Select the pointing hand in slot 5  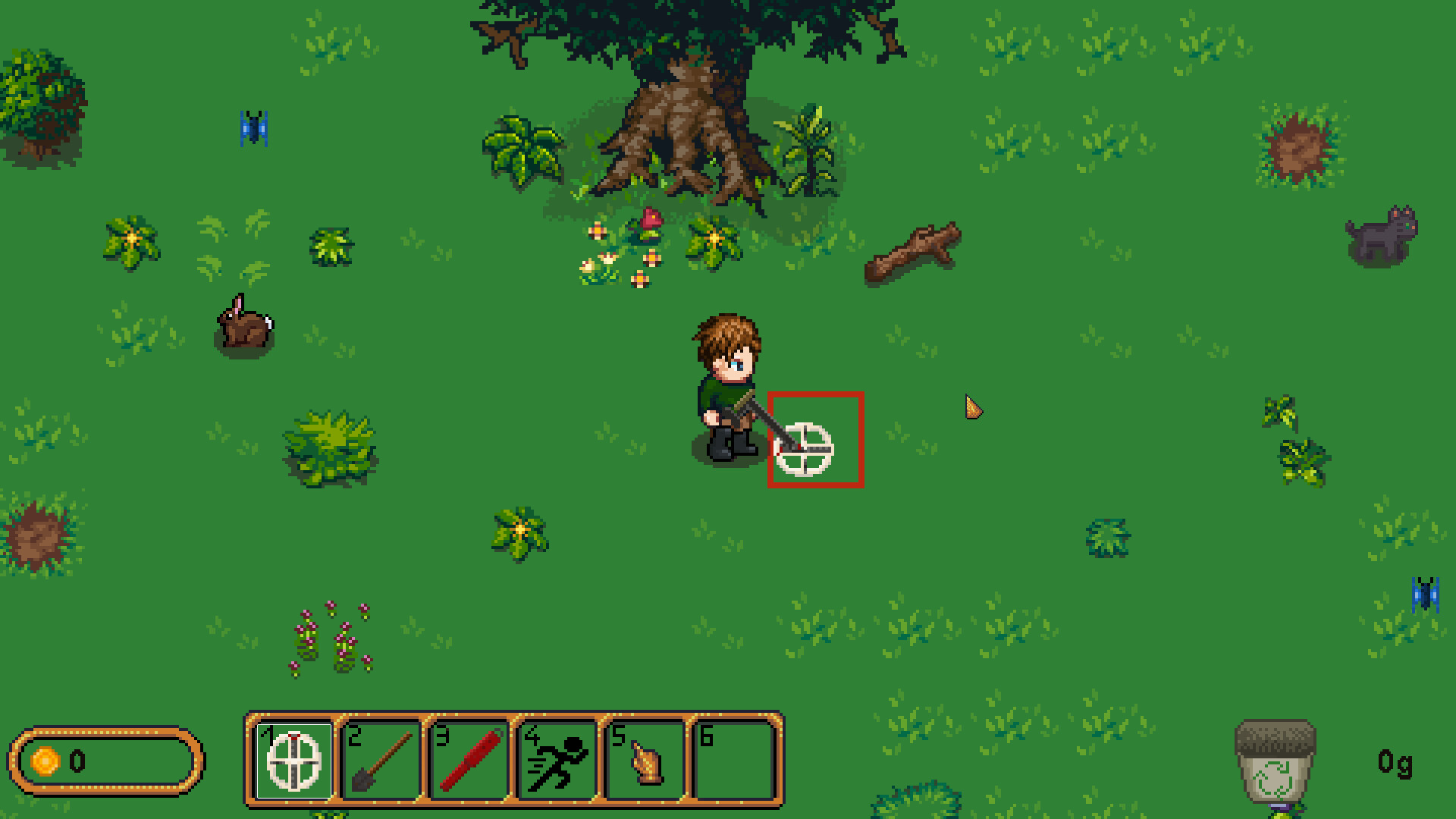tap(645, 761)
